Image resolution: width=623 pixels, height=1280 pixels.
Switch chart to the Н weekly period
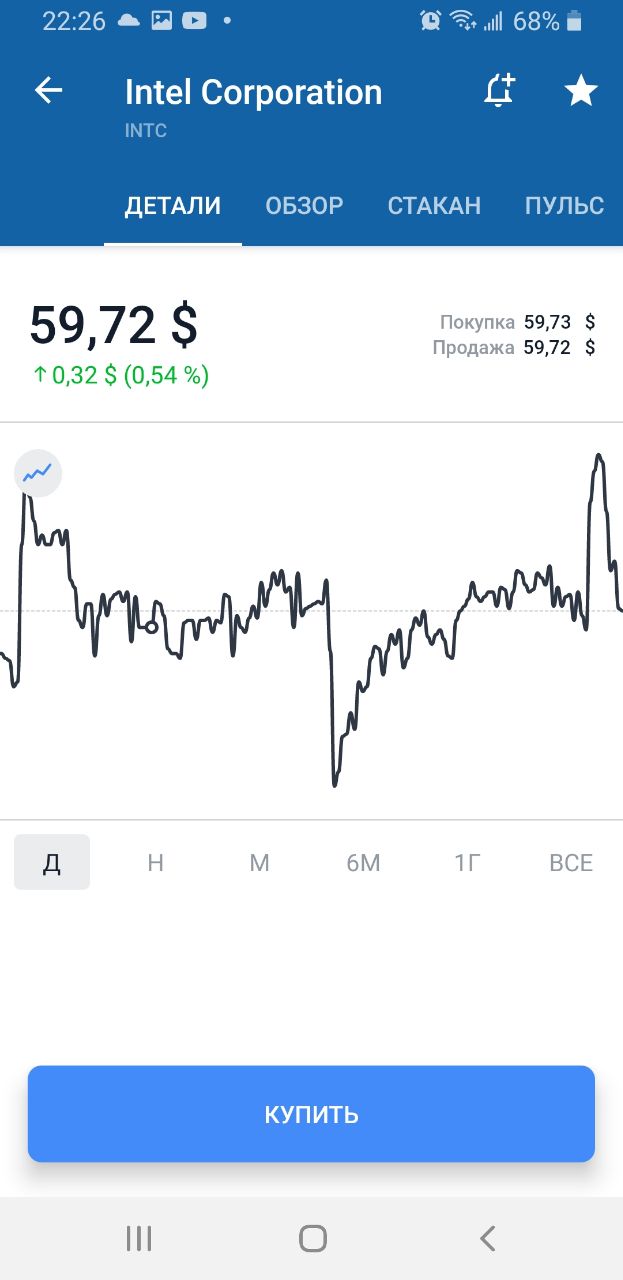155,862
